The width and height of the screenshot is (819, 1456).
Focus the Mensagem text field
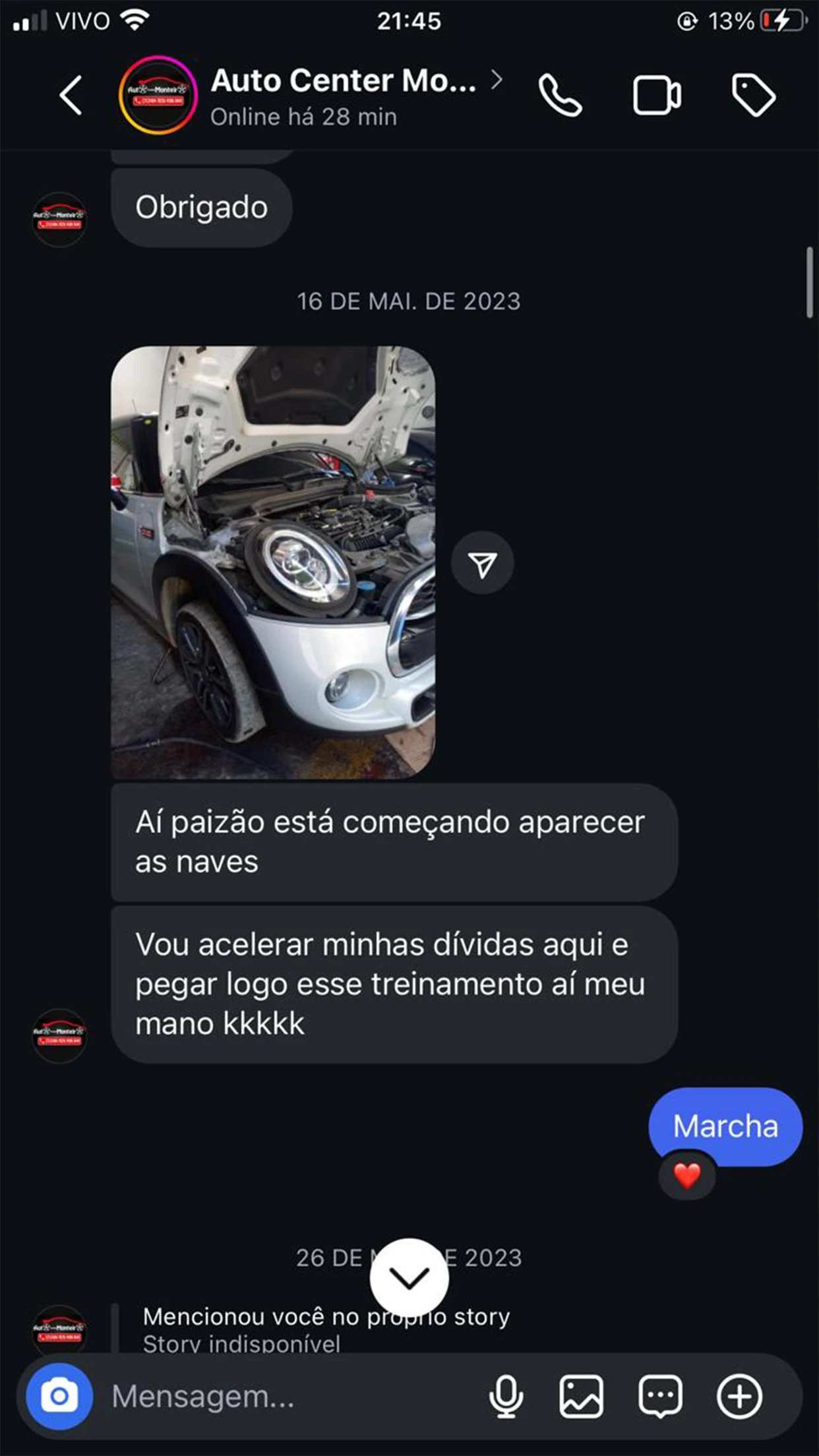click(290, 1396)
